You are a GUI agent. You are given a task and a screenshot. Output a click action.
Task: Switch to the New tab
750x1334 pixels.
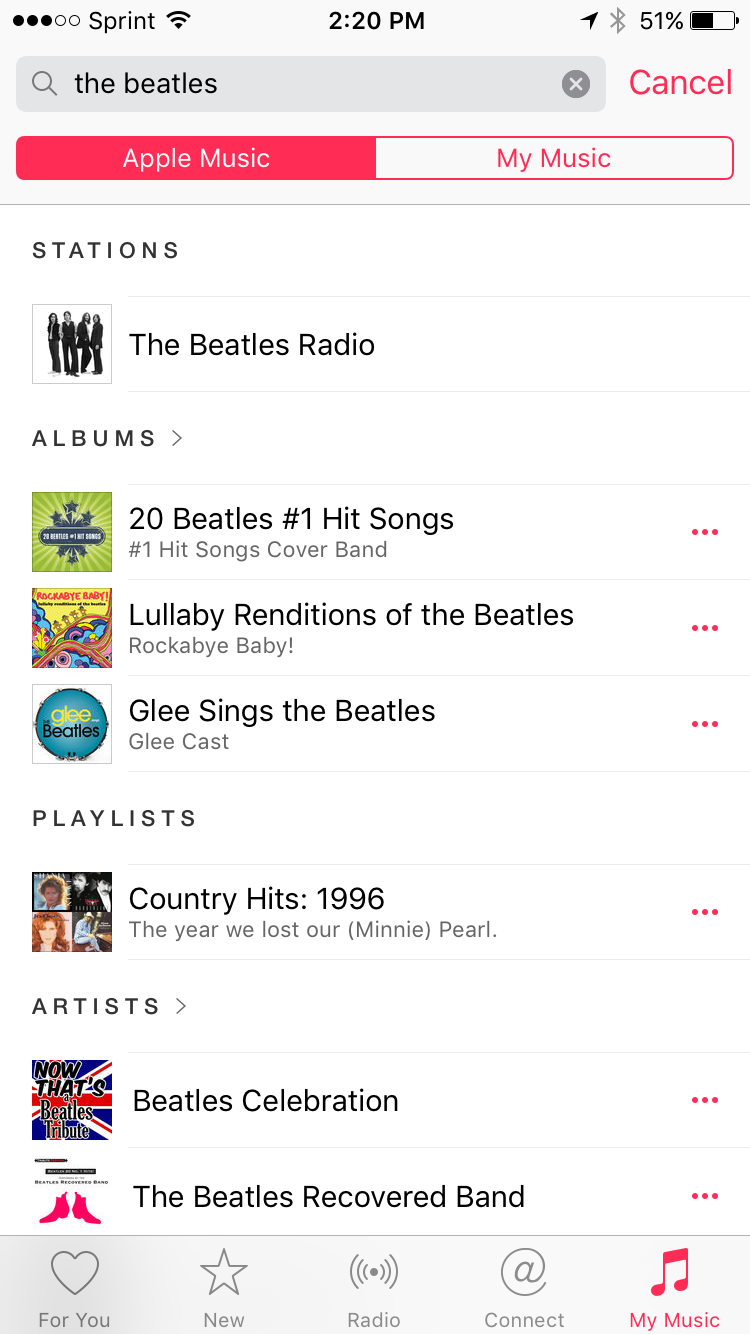pos(224,1288)
